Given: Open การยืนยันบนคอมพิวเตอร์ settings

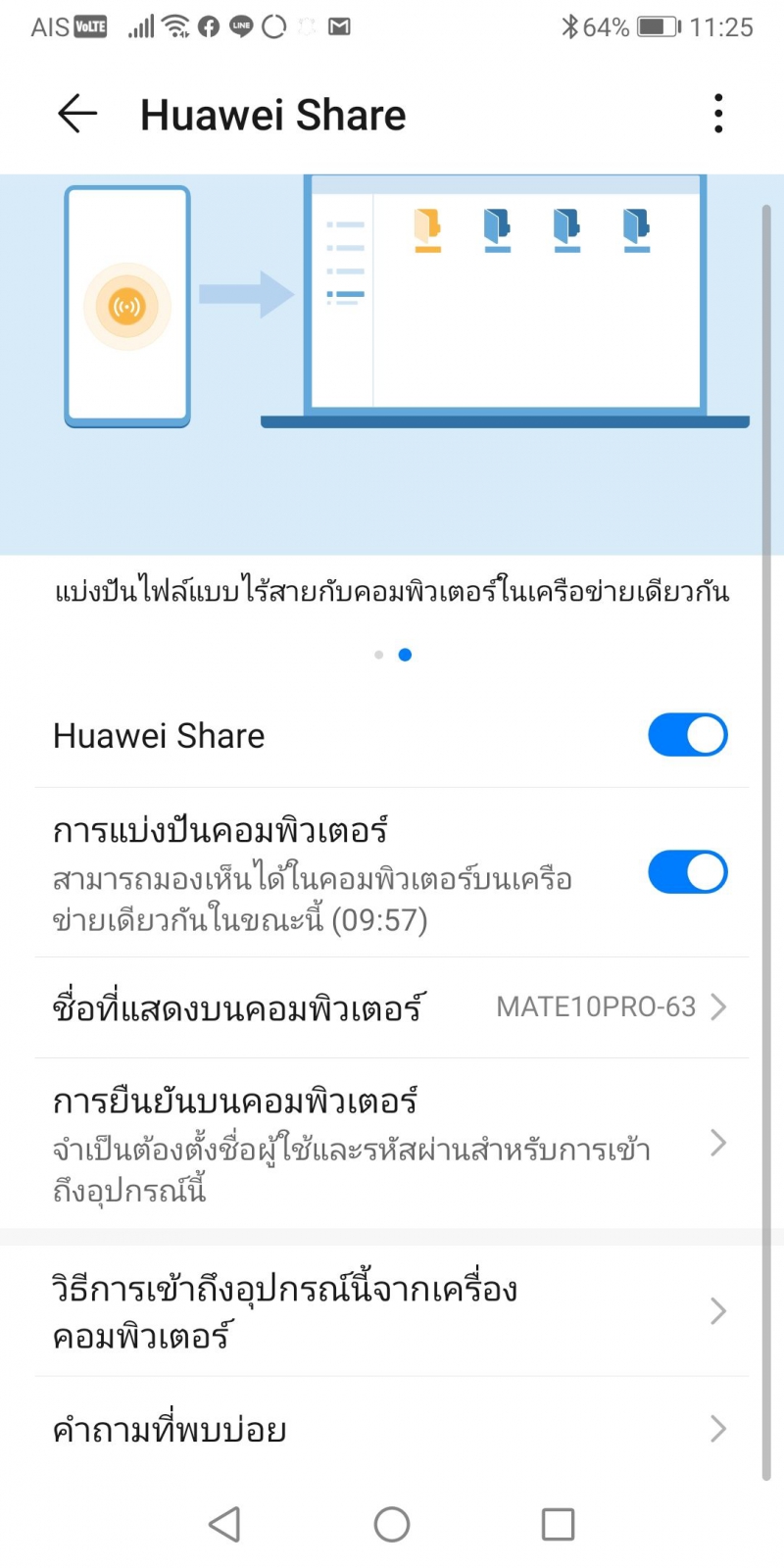Looking at the screenshot, I should click(x=392, y=1143).
